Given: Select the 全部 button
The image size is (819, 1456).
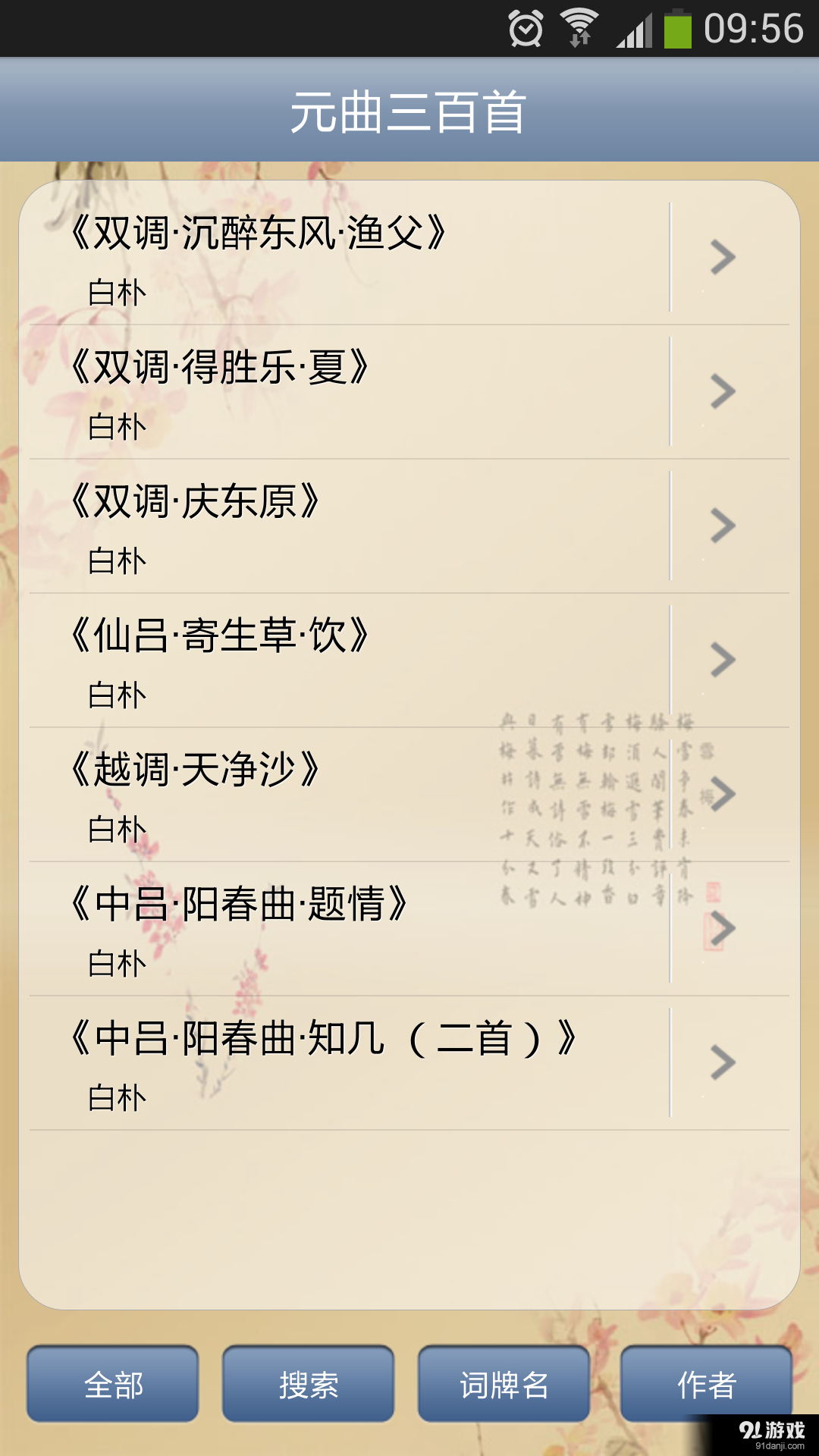Looking at the screenshot, I should tap(112, 1383).
